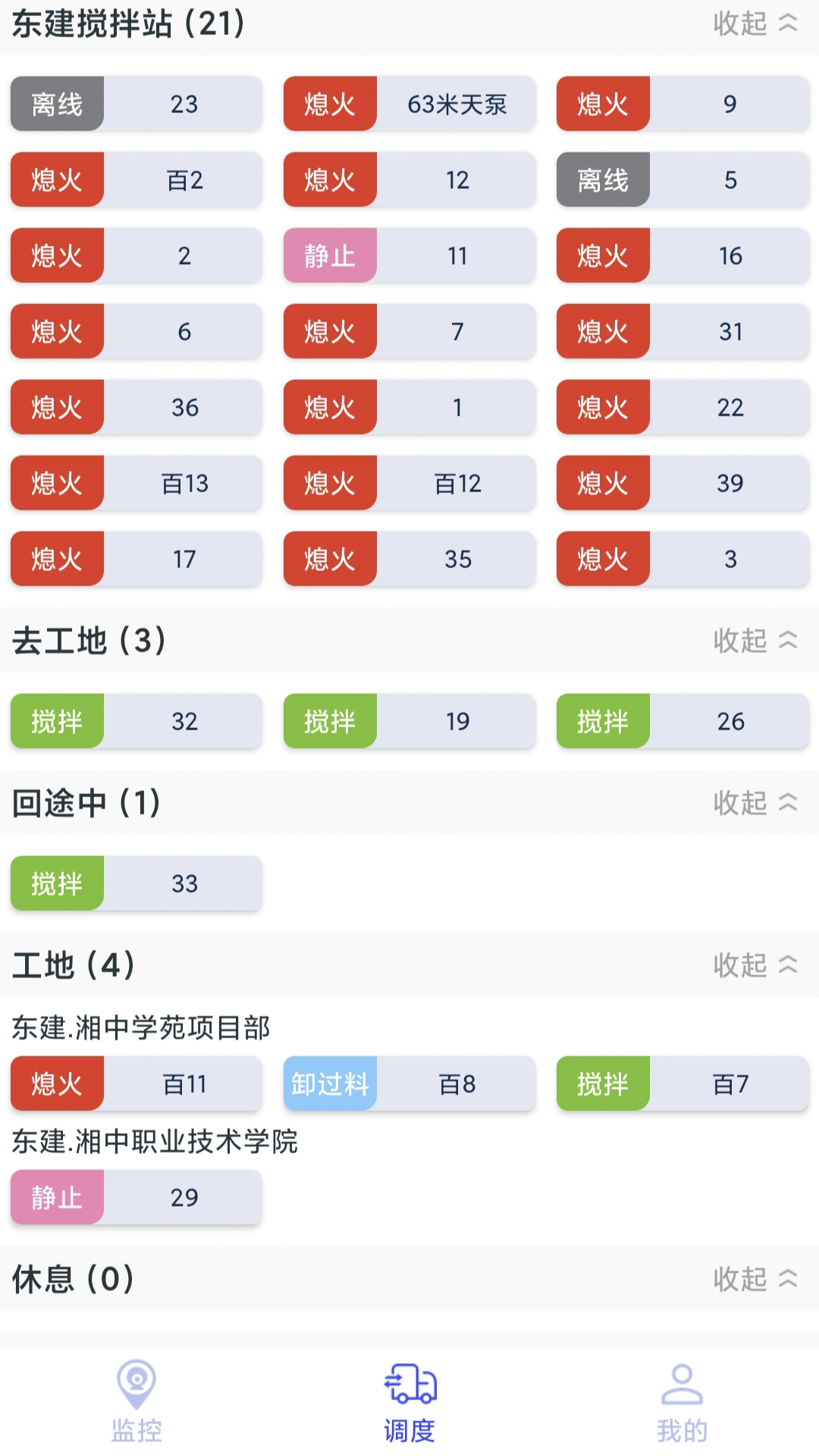Click vehicle 百13 status chip
819x1456 pixels.
click(x=57, y=483)
